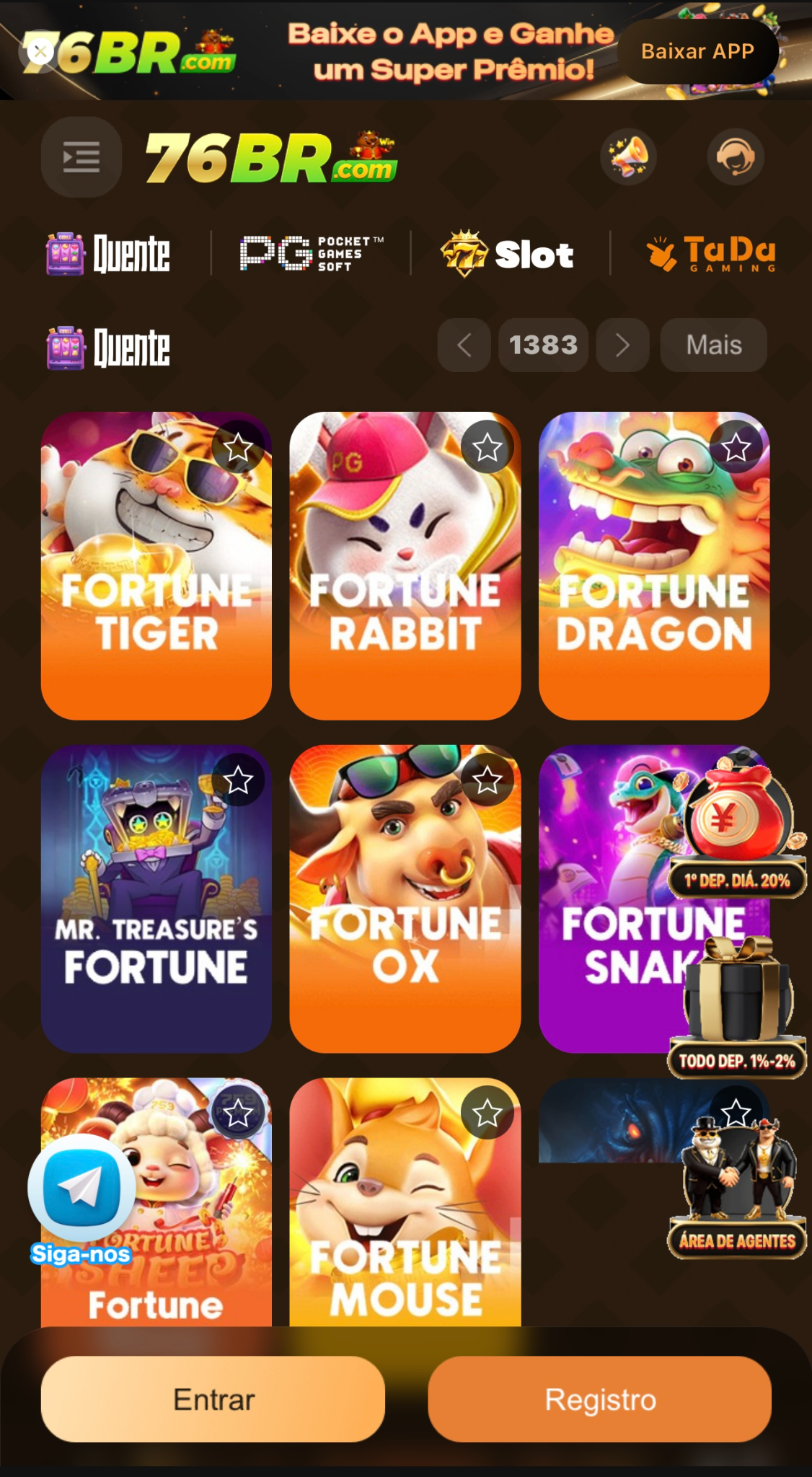Screen dimensions: 812x1477
Task: Open the promotions megaphone icon
Action: click(x=628, y=156)
